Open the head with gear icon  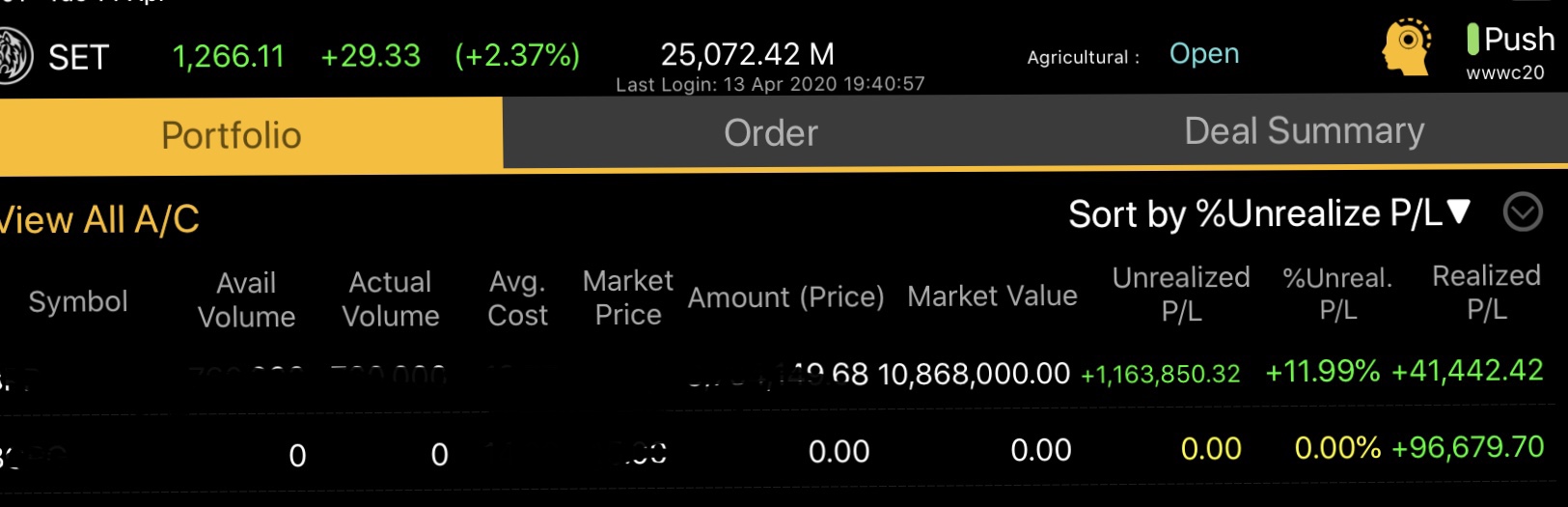click(1407, 46)
